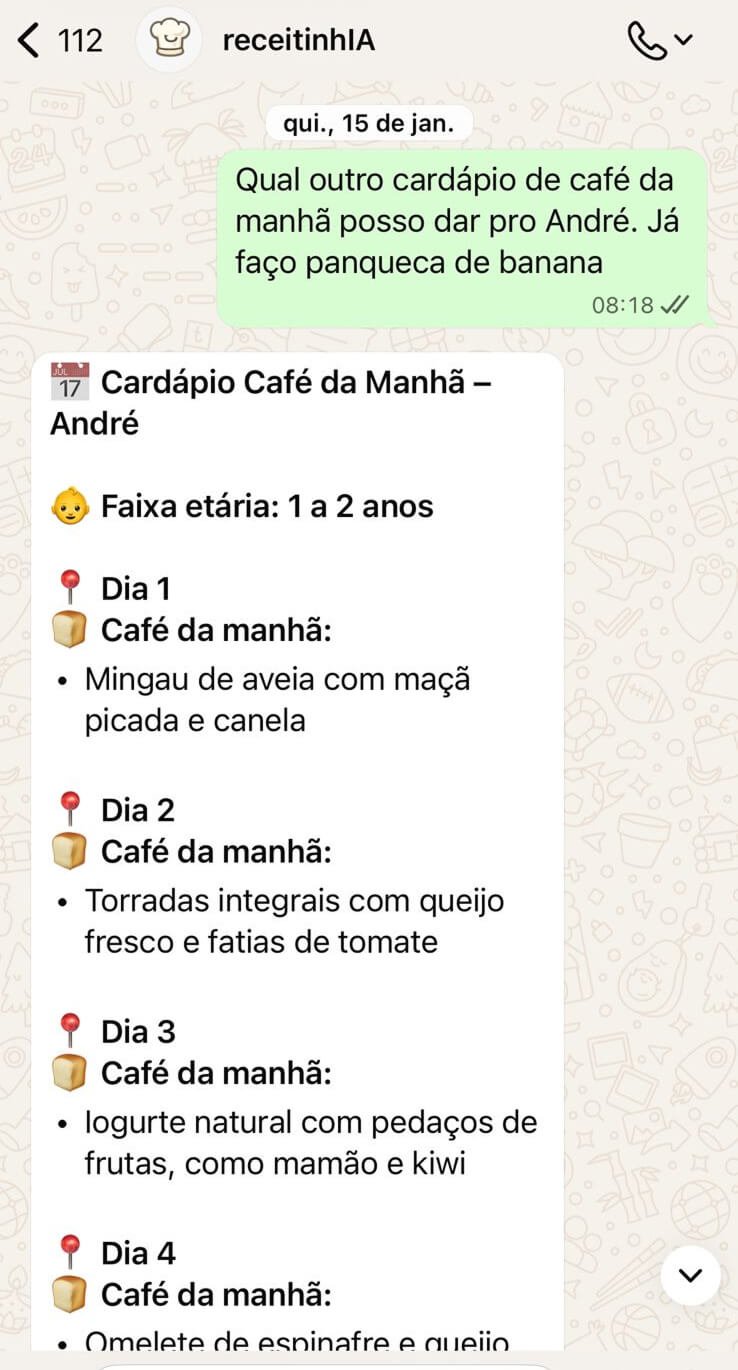Image resolution: width=738 pixels, height=1370 pixels.
Task: Tap the calendar emoji in the menu title
Action: [x=68, y=382]
